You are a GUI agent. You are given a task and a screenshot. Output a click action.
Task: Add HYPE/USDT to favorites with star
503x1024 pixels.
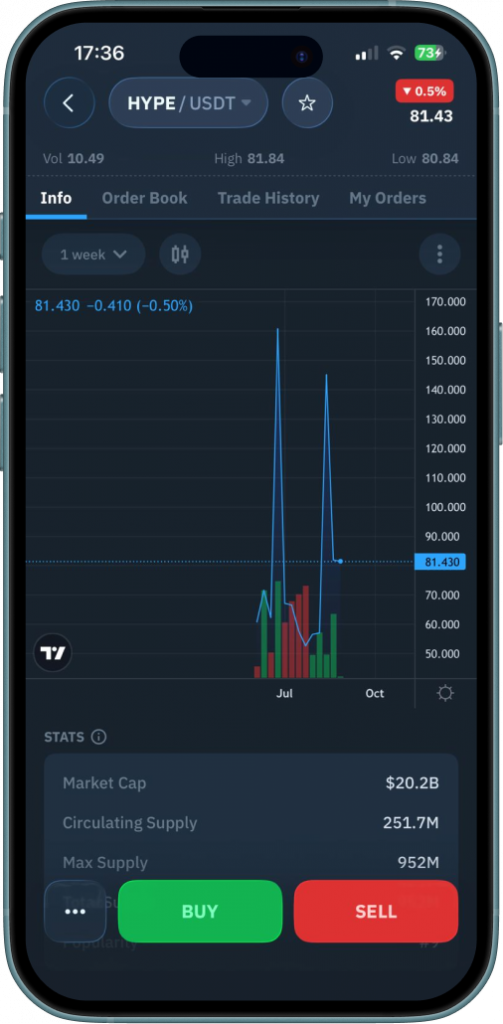(x=307, y=103)
